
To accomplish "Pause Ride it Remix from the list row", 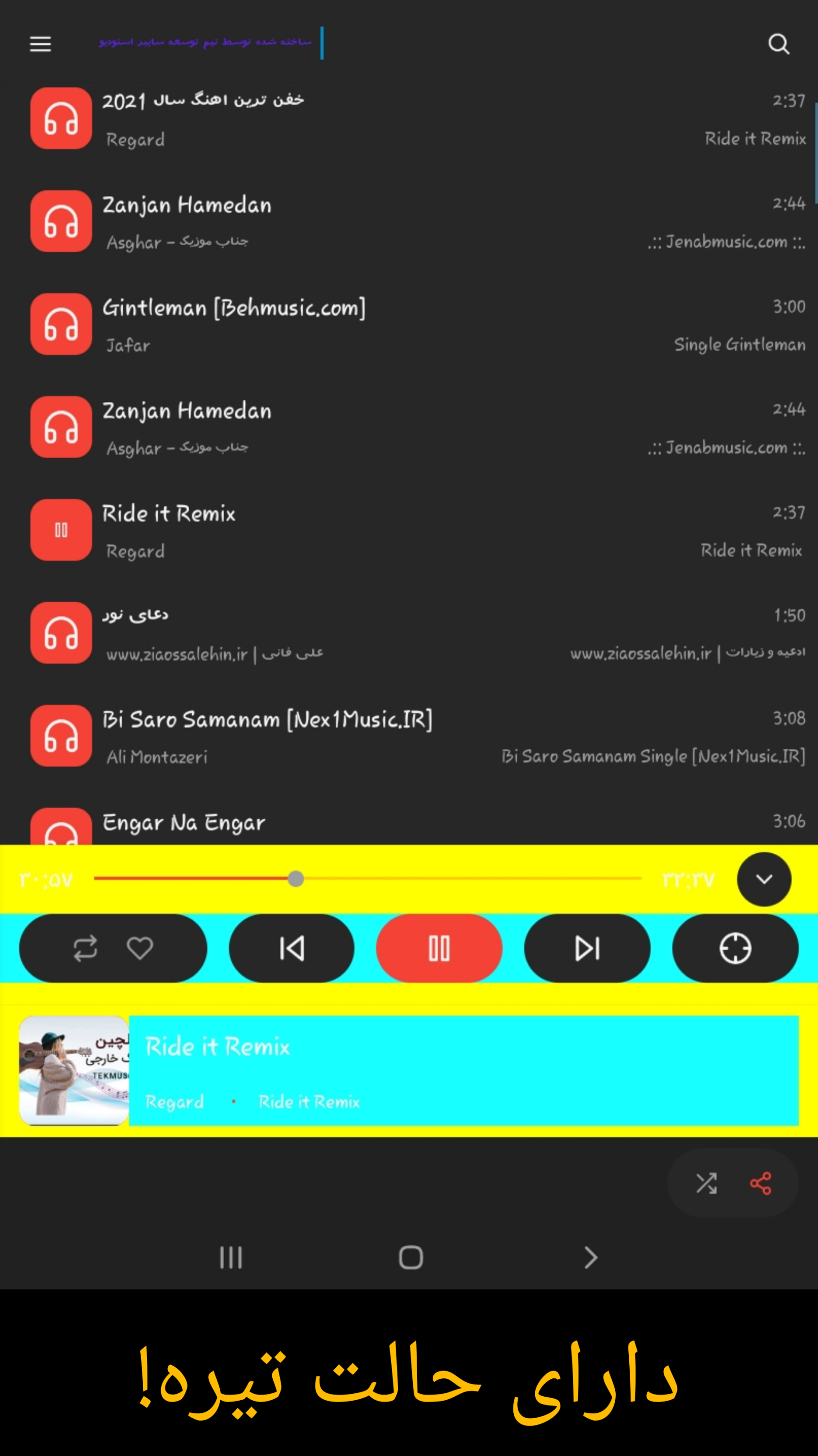I will 61,529.
